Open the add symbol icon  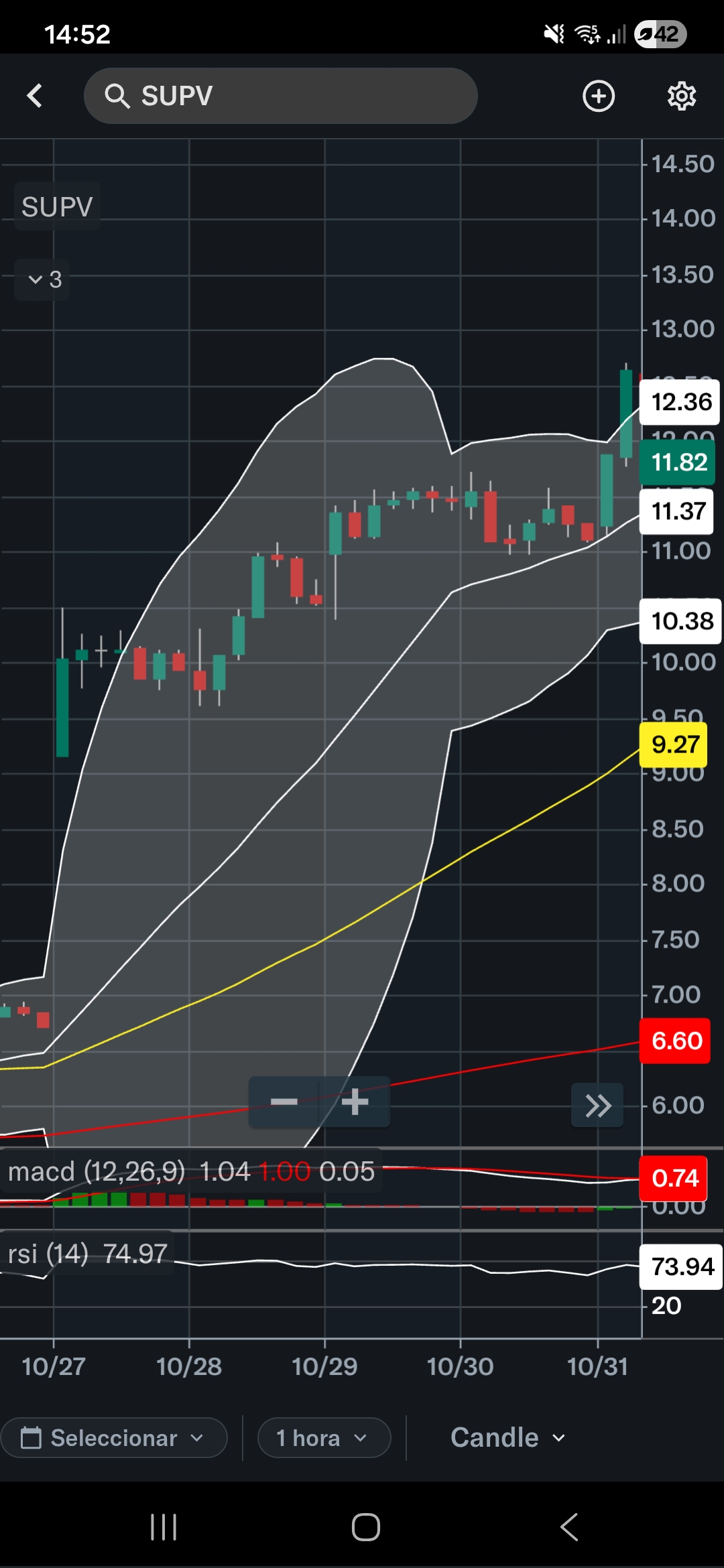(599, 96)
